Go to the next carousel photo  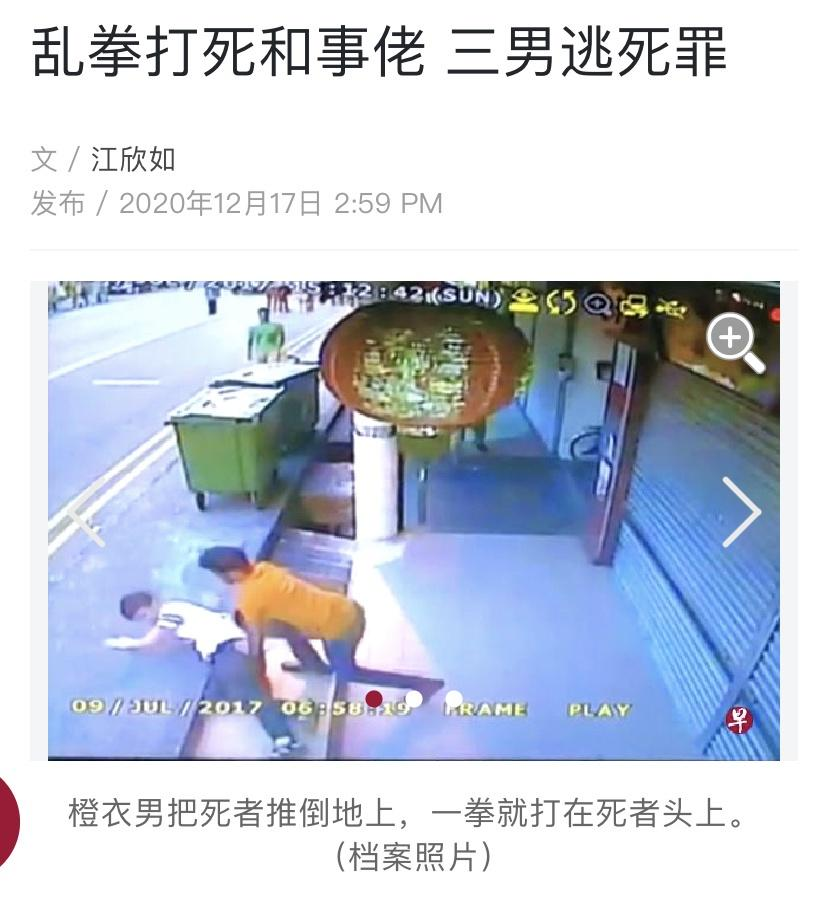(x=741, y=512)
